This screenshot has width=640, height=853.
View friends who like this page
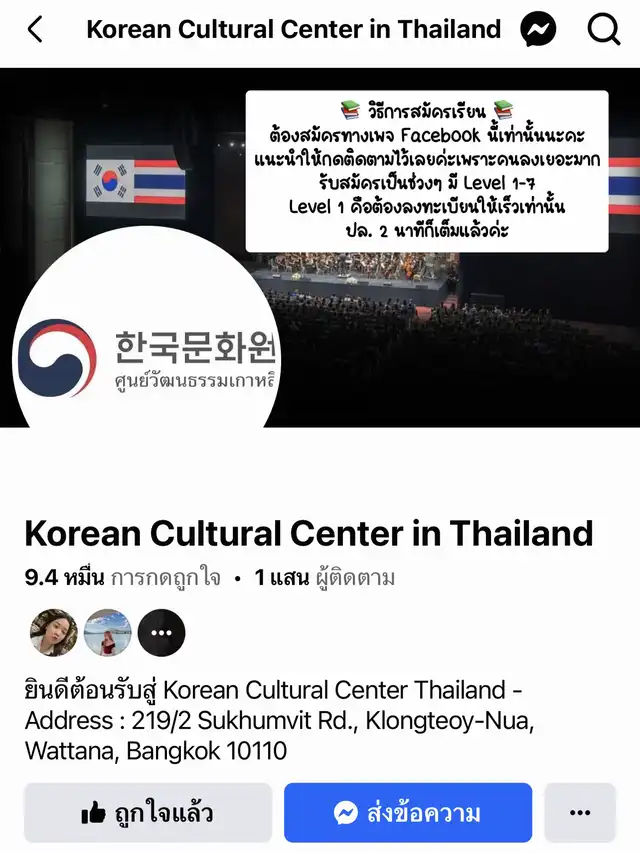click(x=107, y=632)
